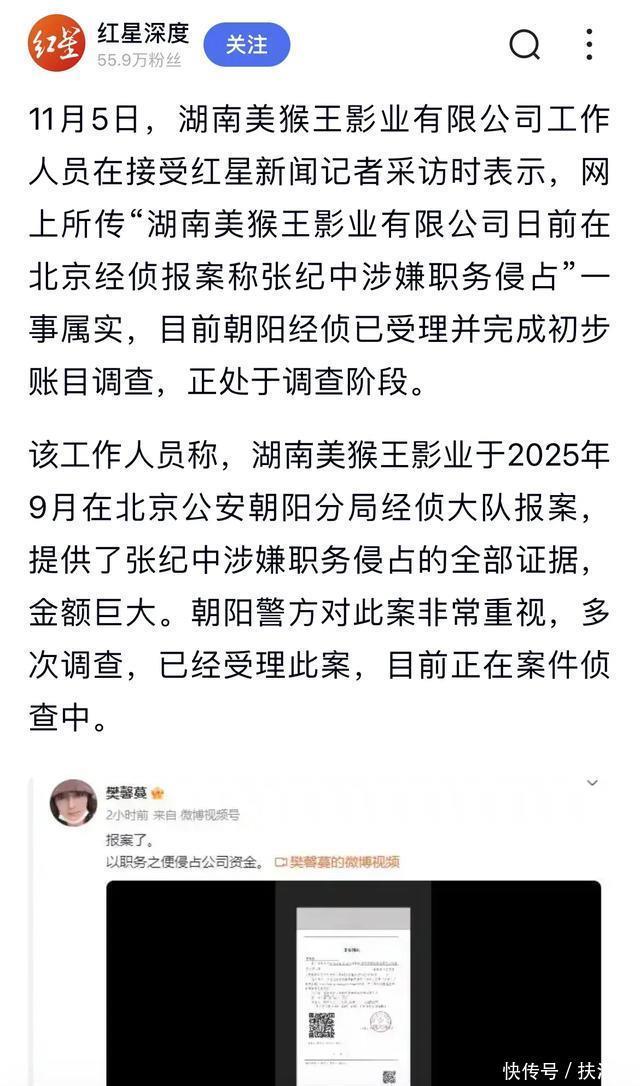Open the search icon
The width and height of the screenshot is (640, 1086).
click(x=524, y=45)
